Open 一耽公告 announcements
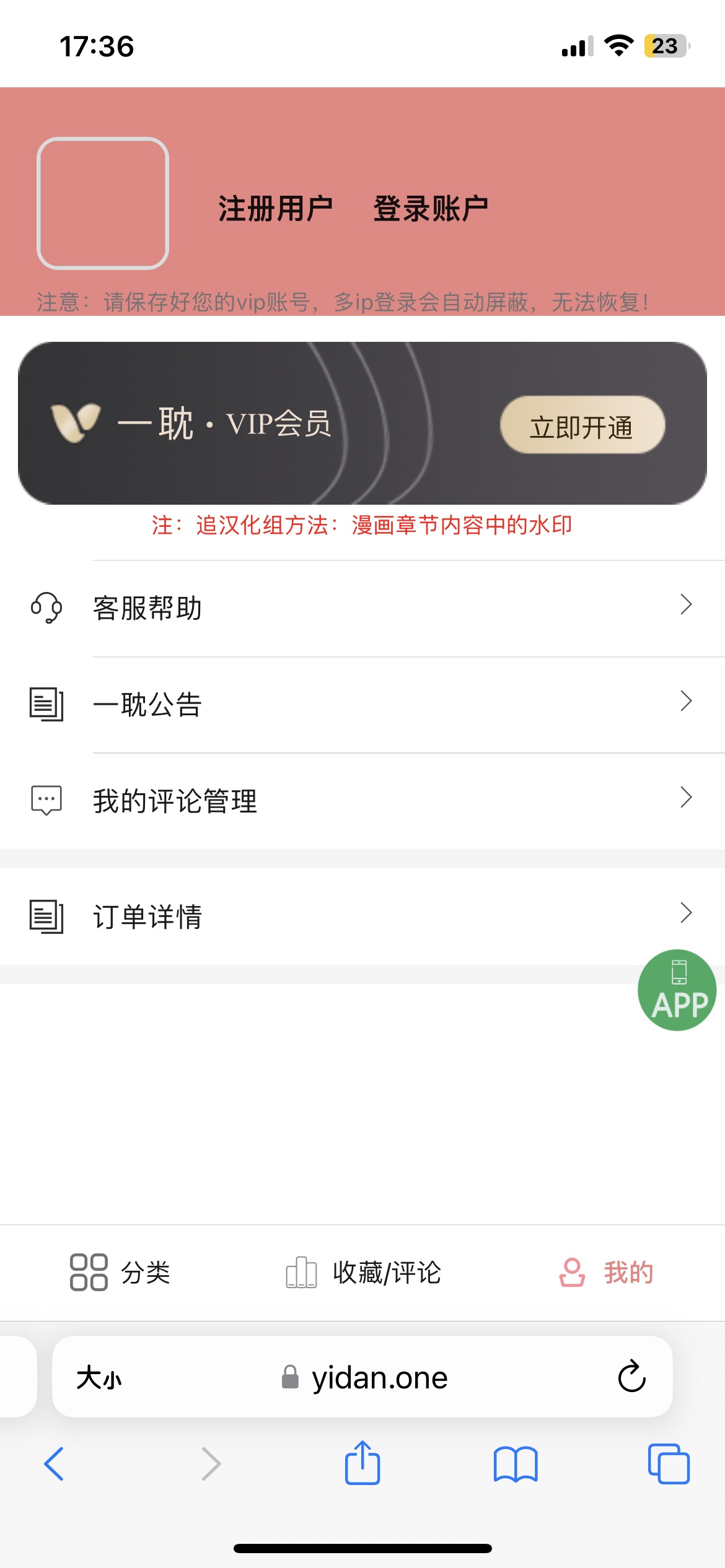This screenshot has height=1568, width=725. tap(362, 705)
